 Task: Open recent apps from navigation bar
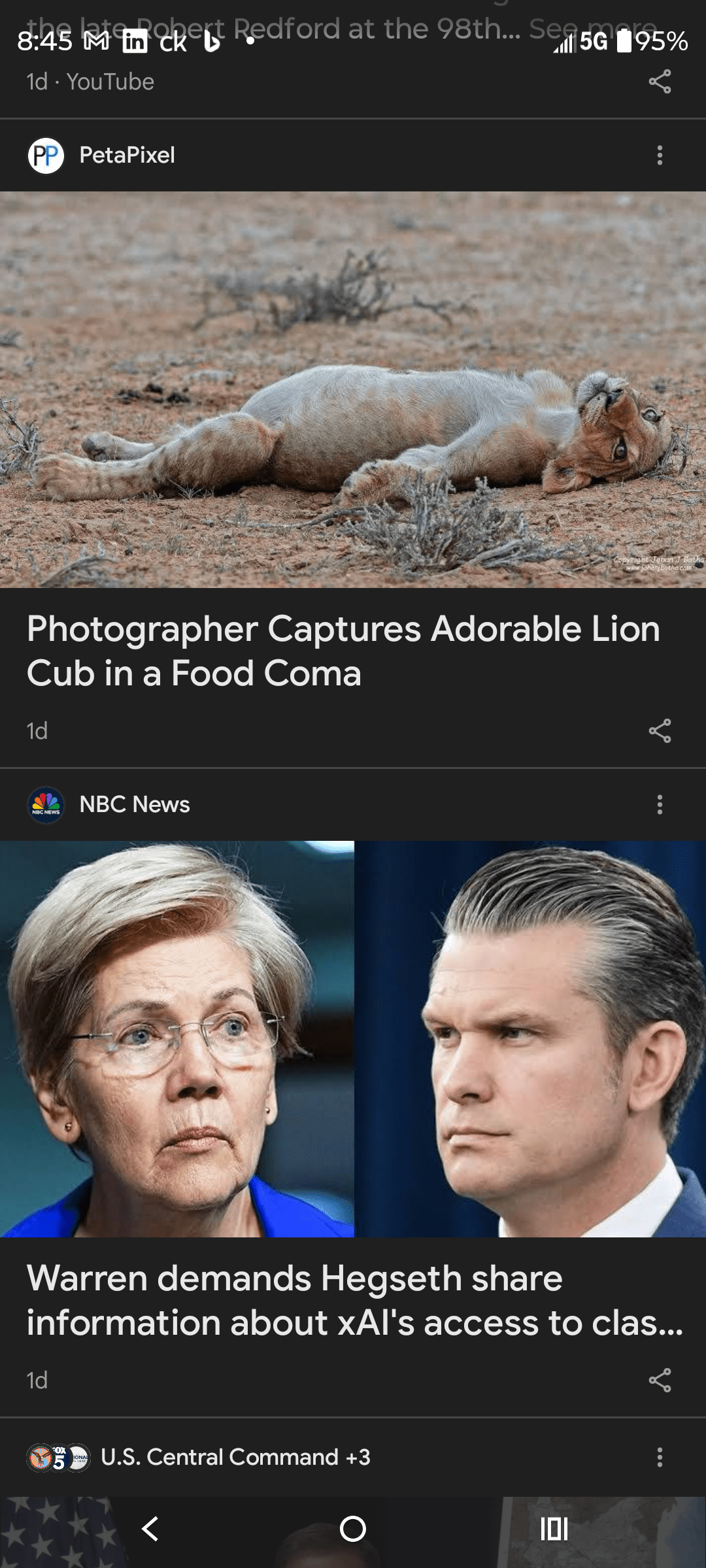pos(554,1529)
